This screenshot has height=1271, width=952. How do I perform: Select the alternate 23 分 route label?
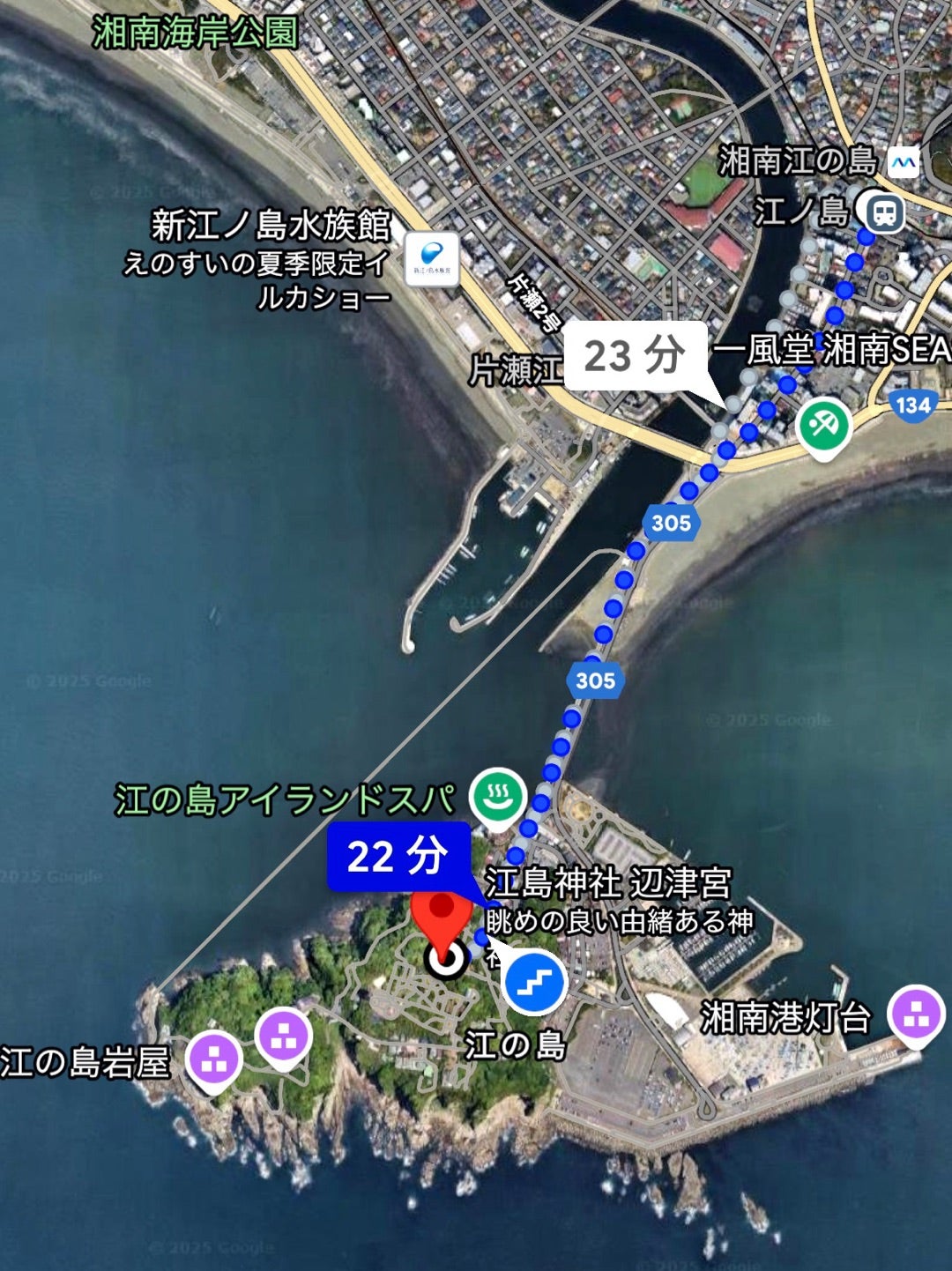point(635,356)
